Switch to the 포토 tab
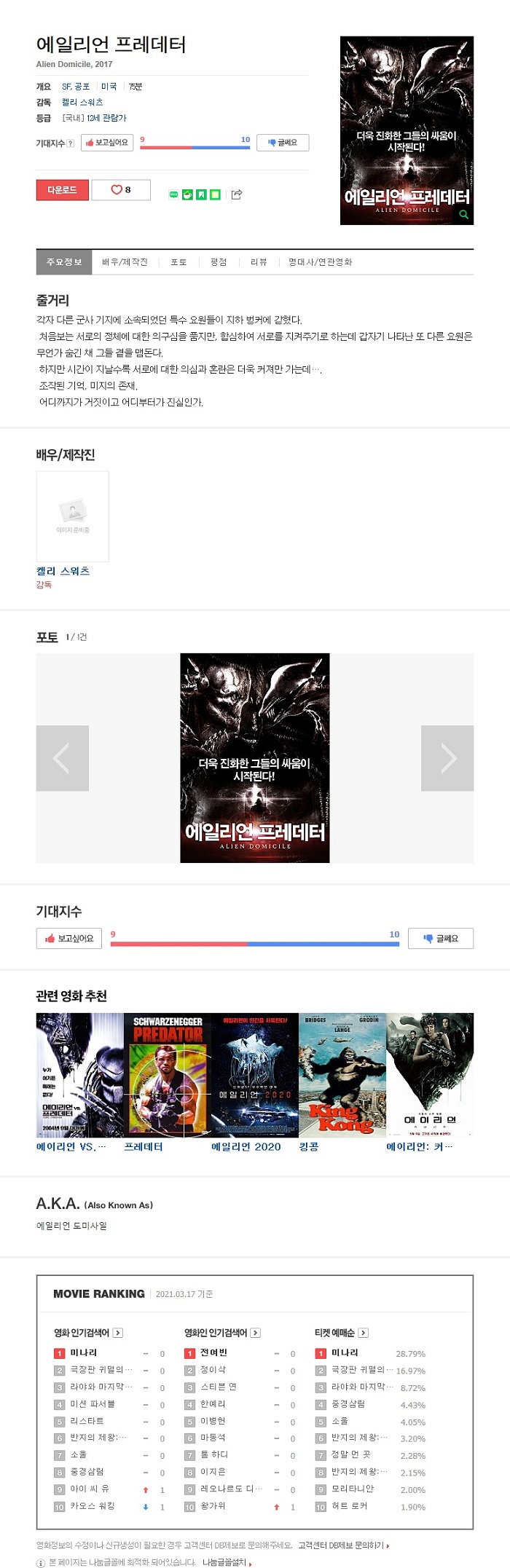Image resolution: width=510 pixels, height=1568 pixels. [x=178, y=262]
